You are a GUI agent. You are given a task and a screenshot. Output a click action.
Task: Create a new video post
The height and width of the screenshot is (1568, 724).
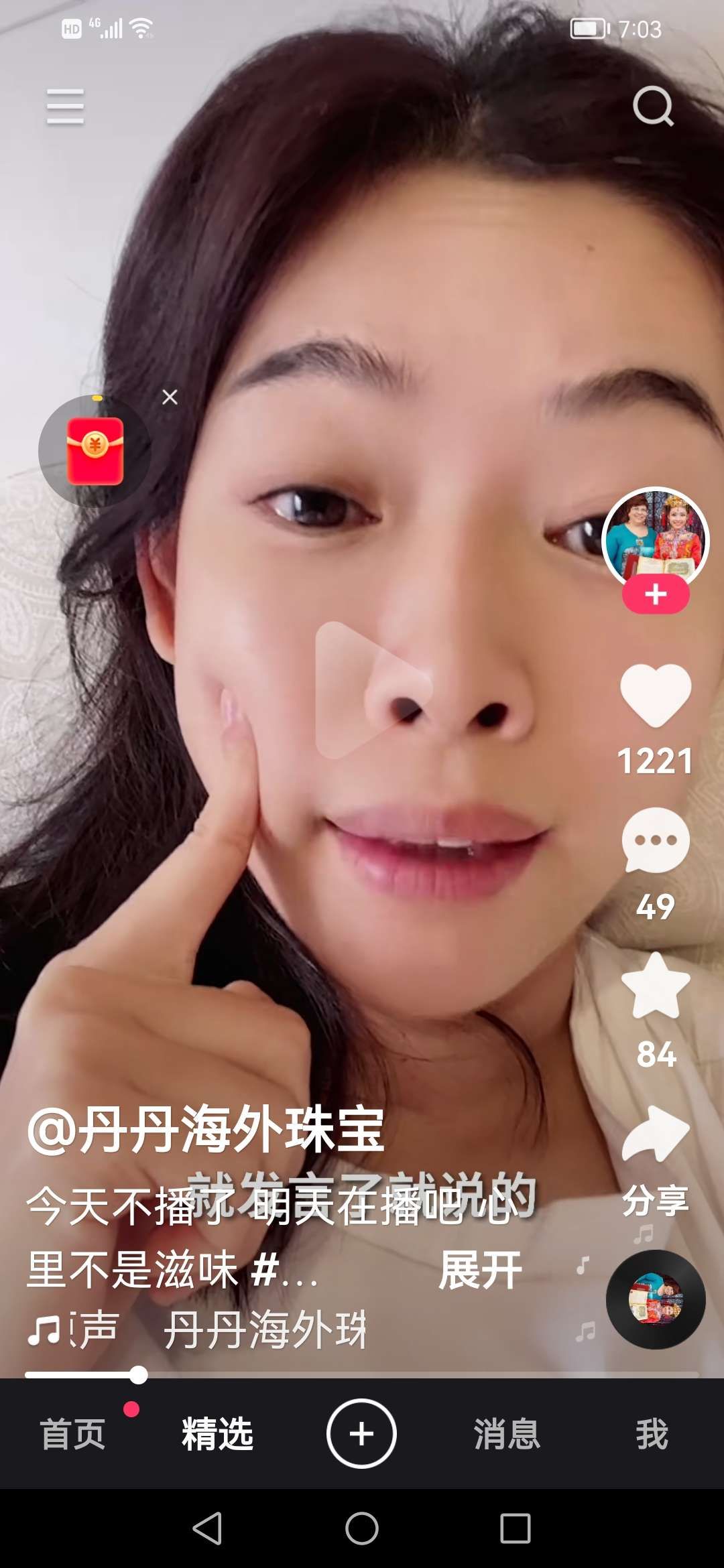[x=361, y=1434]
